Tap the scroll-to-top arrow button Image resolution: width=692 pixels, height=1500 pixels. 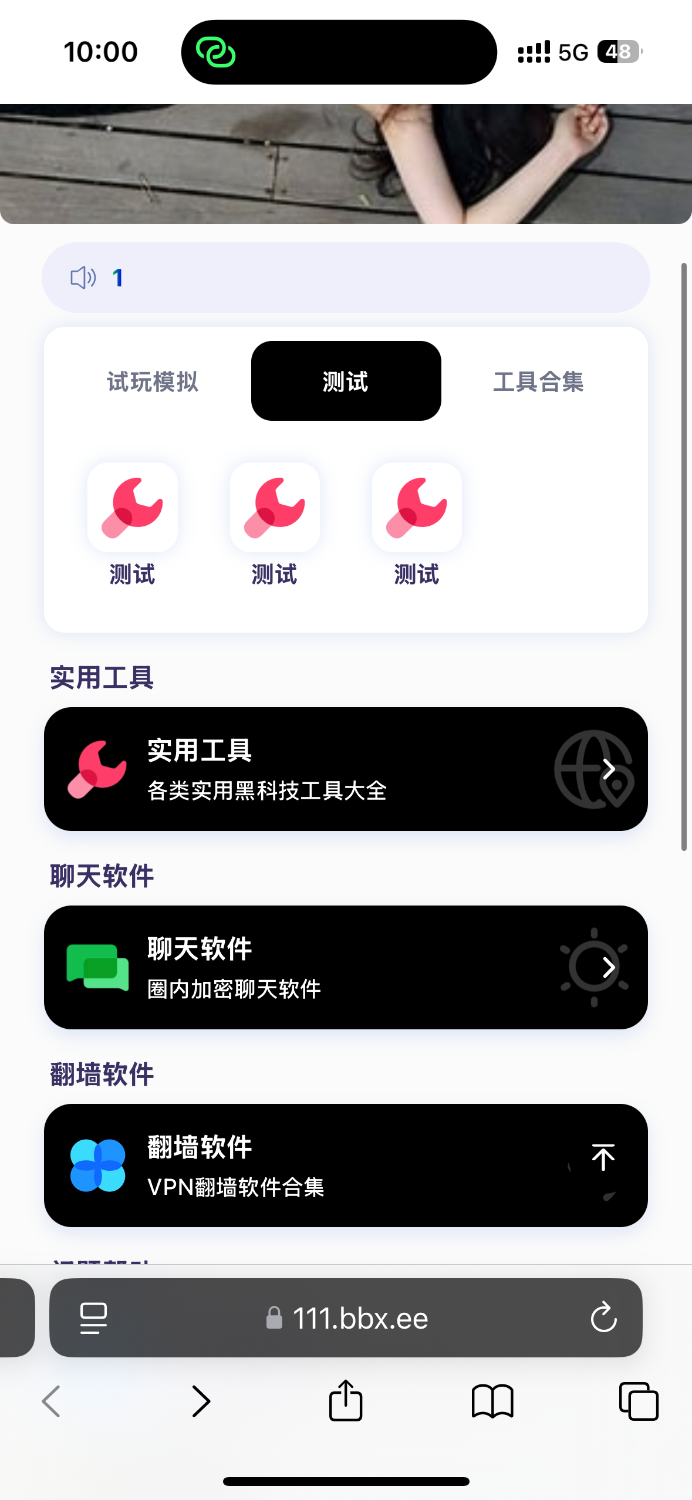[x=602, y=1157]
